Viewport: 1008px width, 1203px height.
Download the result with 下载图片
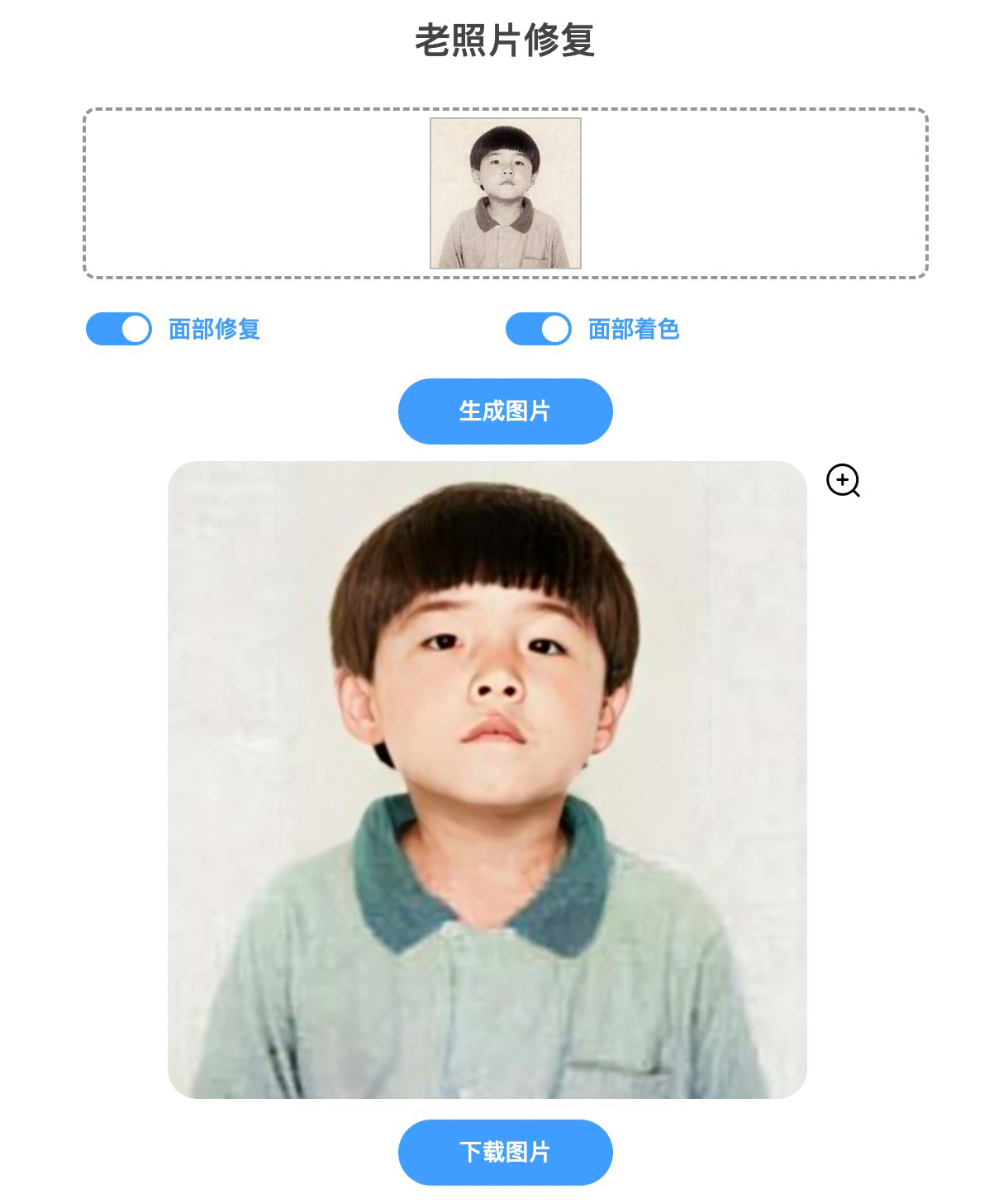coord(505,1152)
